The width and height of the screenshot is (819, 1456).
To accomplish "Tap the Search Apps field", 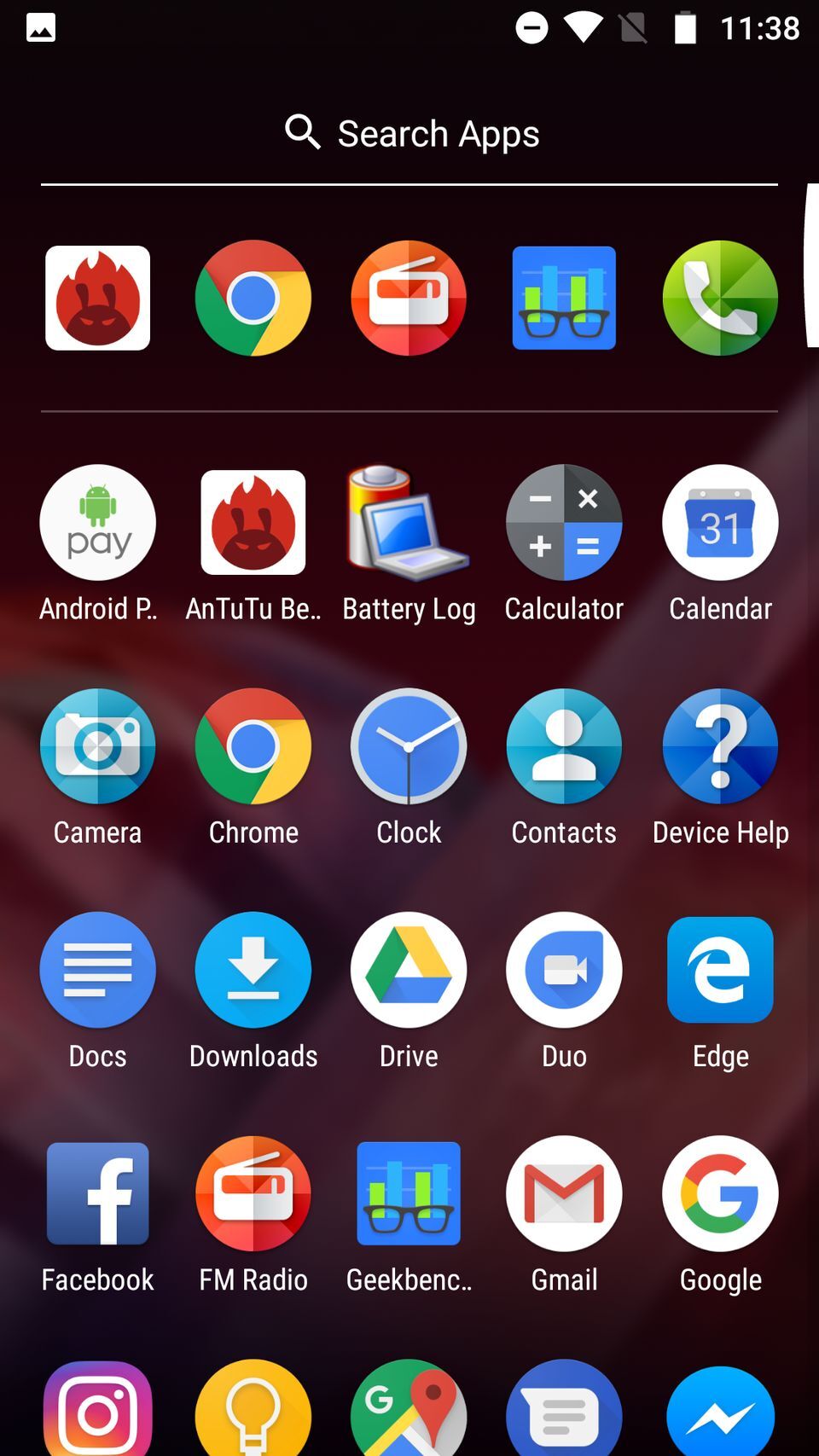I will click(x=409, y=133).
